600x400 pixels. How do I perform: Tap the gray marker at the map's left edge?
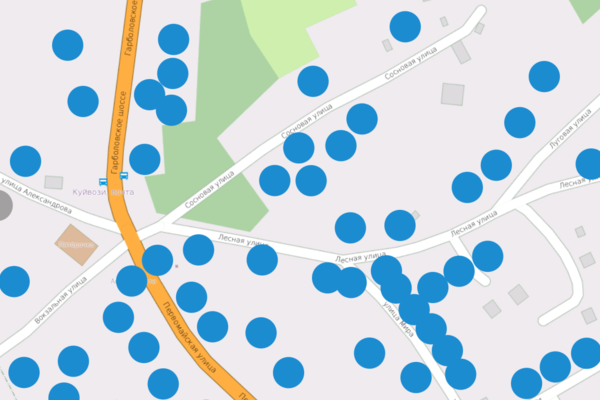click(x=3, y=205)
